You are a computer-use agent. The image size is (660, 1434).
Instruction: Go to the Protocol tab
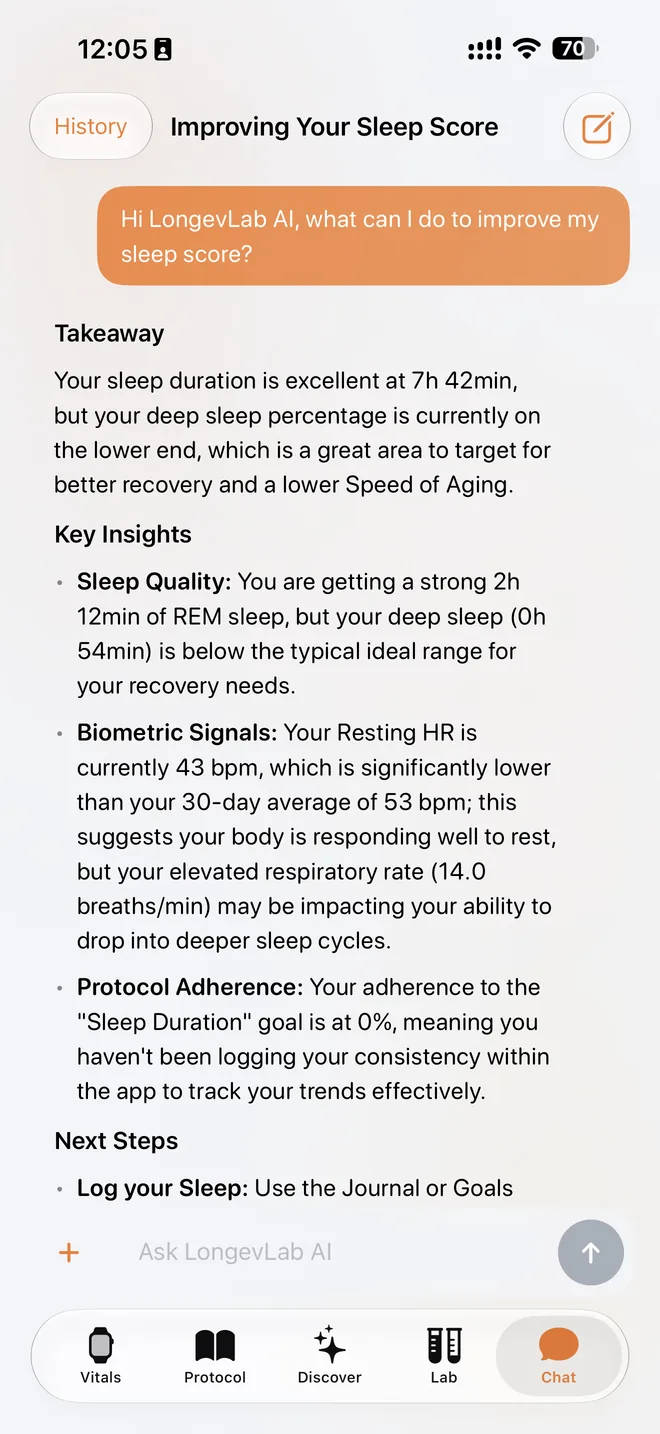215,1356
